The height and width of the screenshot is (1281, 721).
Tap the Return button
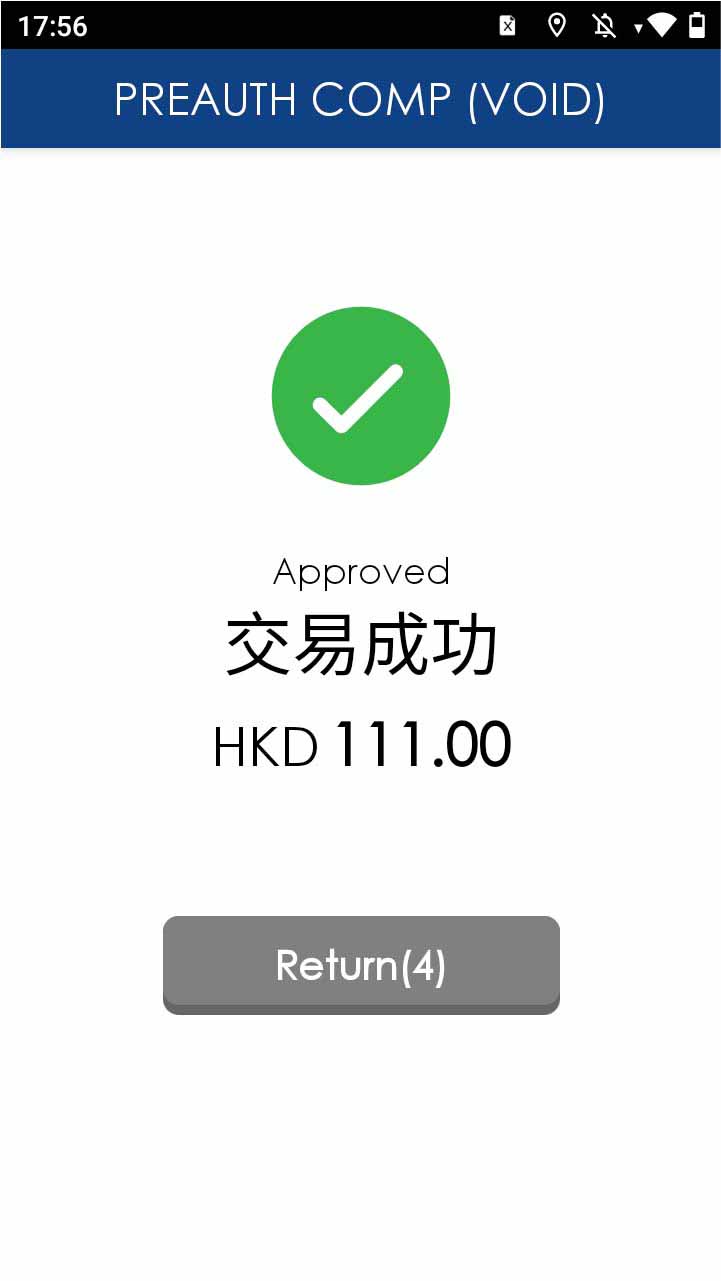pyautogui.click(x=361, y=964)
